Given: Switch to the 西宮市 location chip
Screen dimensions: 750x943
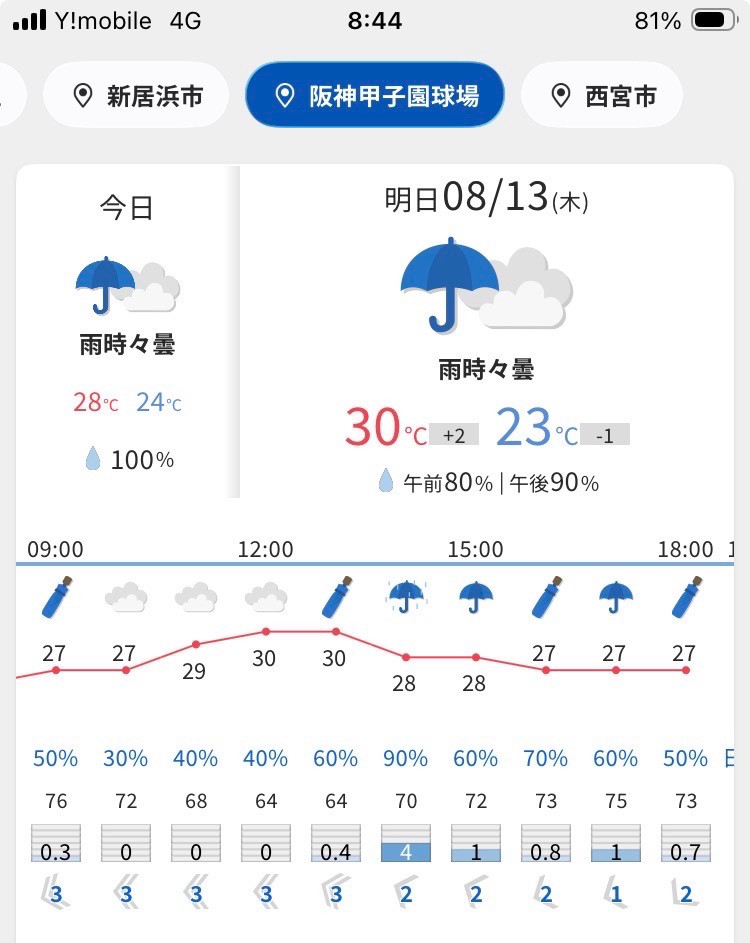Looking at the screenshot, I should [602, 95].
